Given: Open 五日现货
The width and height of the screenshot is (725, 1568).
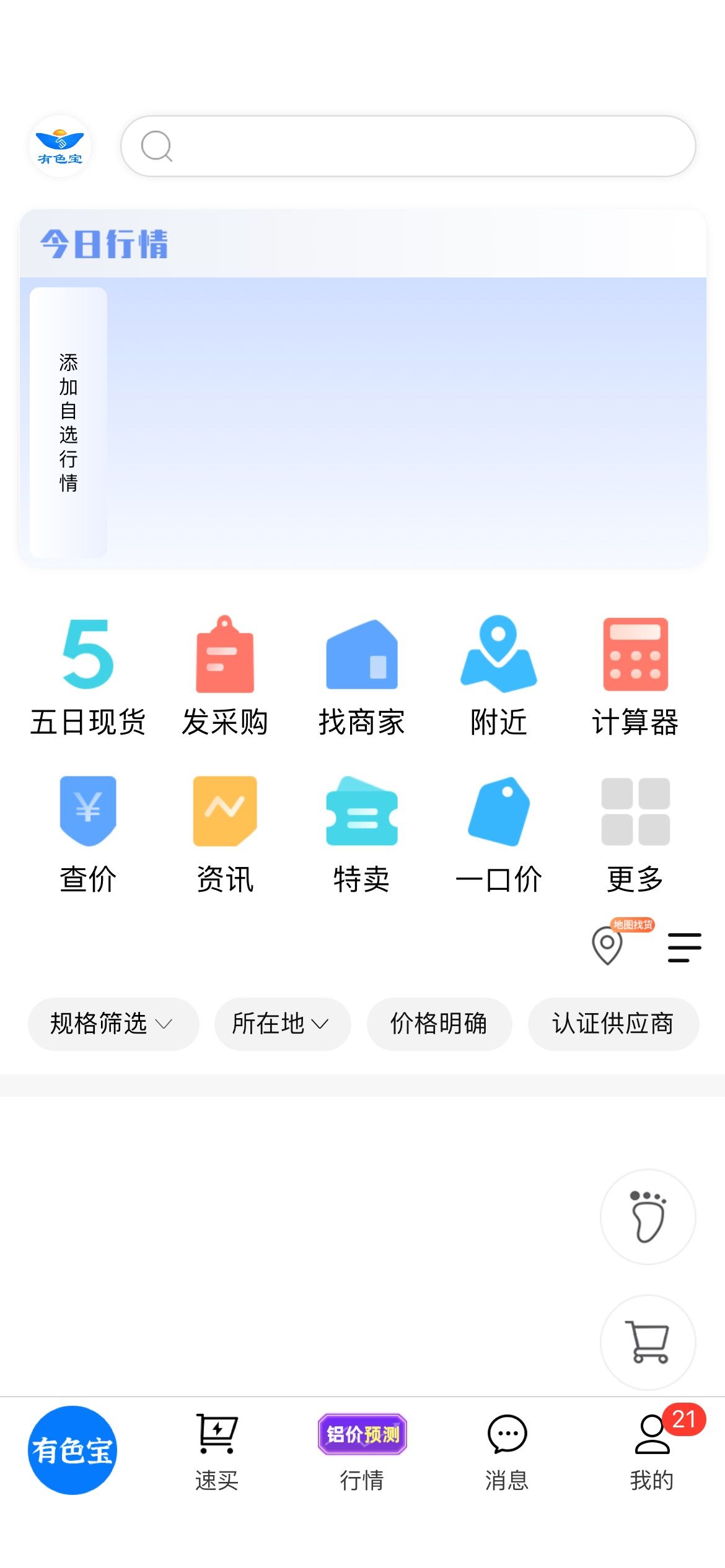Looking at the screenshot, I should click(x=88, y=676).
